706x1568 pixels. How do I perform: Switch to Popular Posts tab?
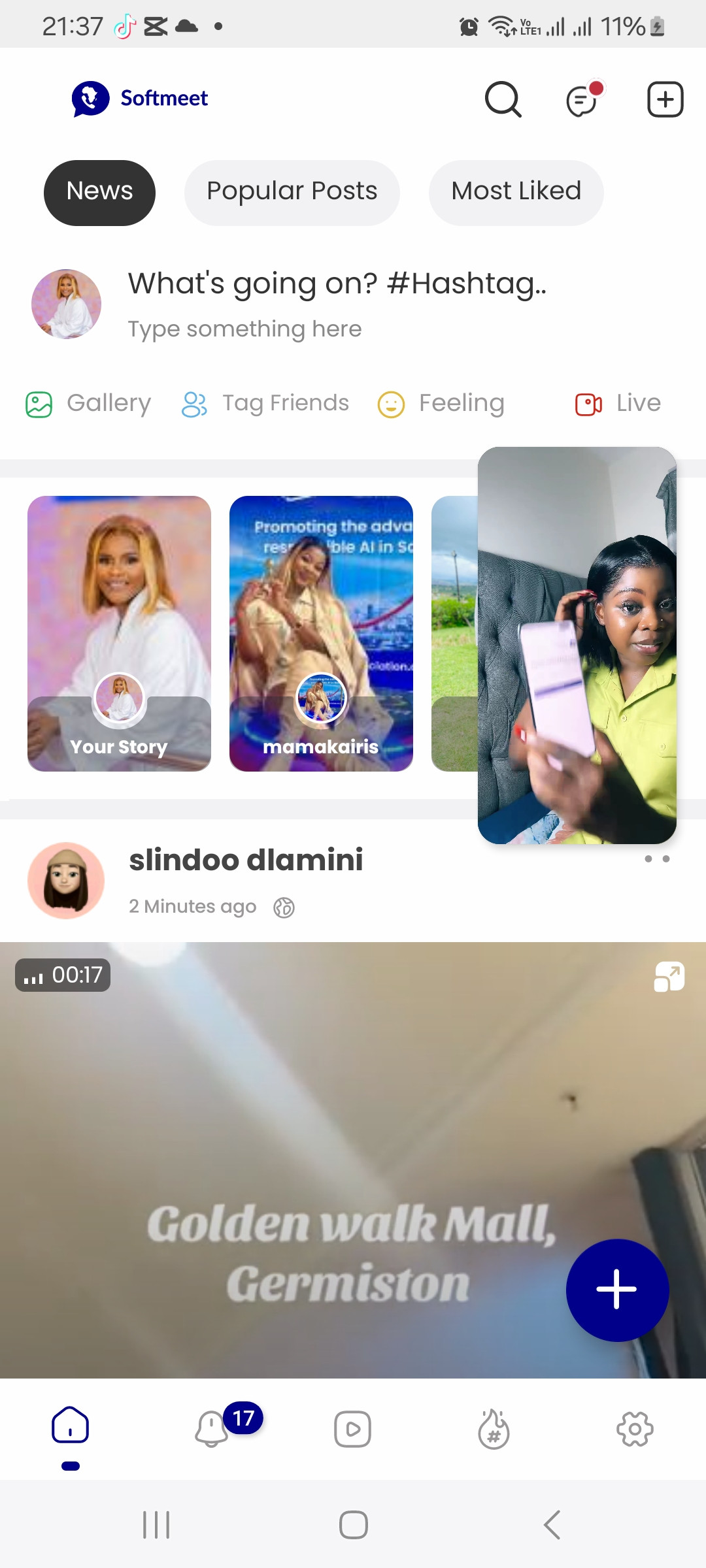(292, 192)
